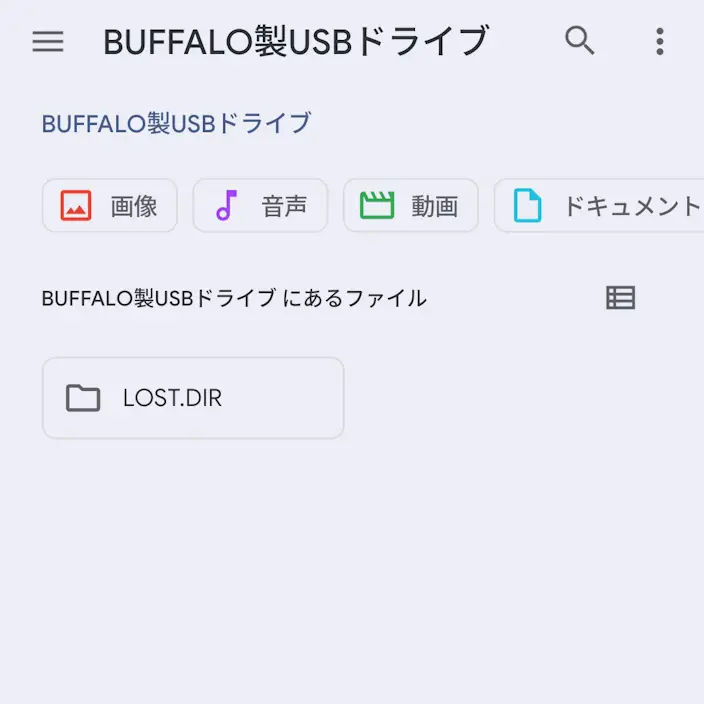Viewport: 704px width, 704px height.
Task: Select the BUFFALO製USBドライブ breadcrumb
Action: pyautogui.click(x=176, y=123)
